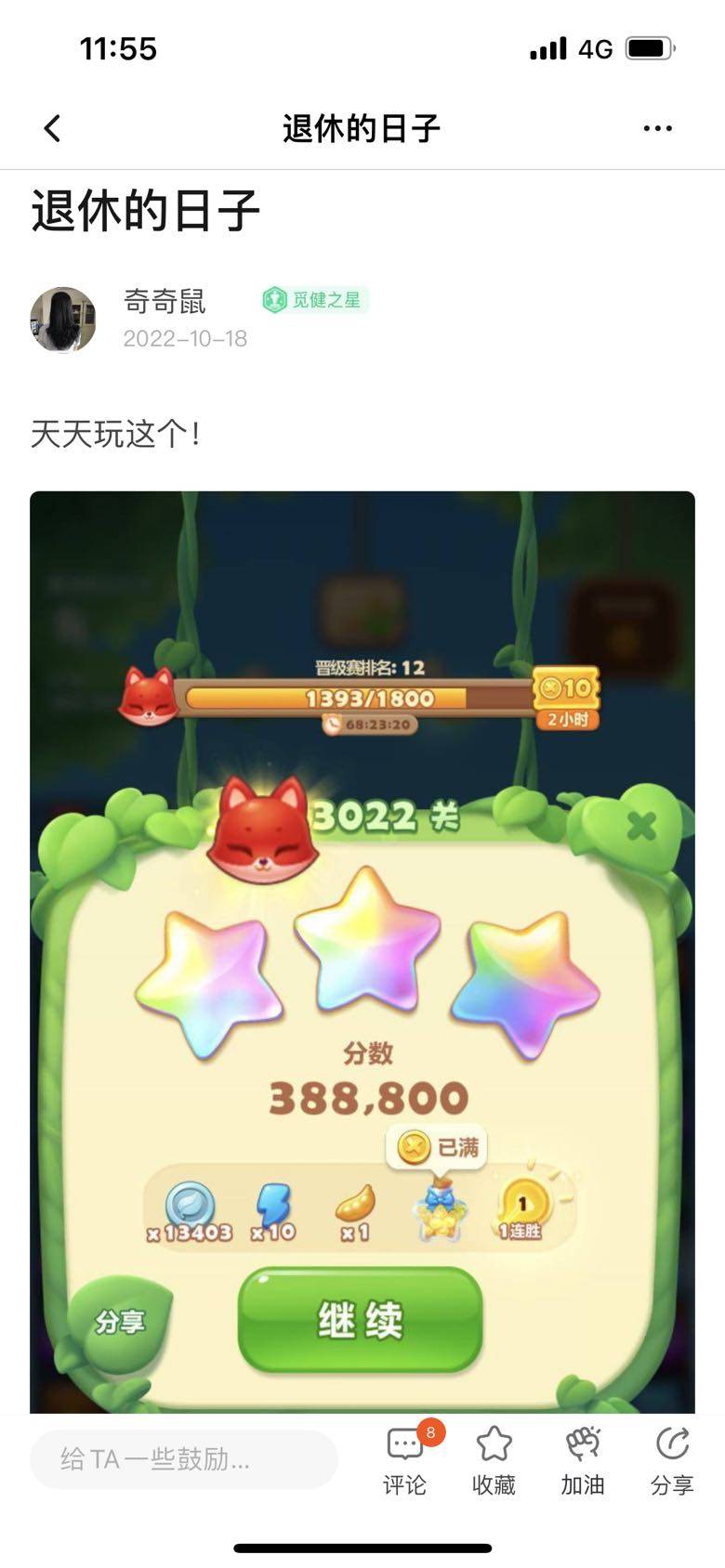Image resolution: width=725 pixels, height=1568 pixels.
Task: Go back using the top-left arrow
Action: coord(53,128)
